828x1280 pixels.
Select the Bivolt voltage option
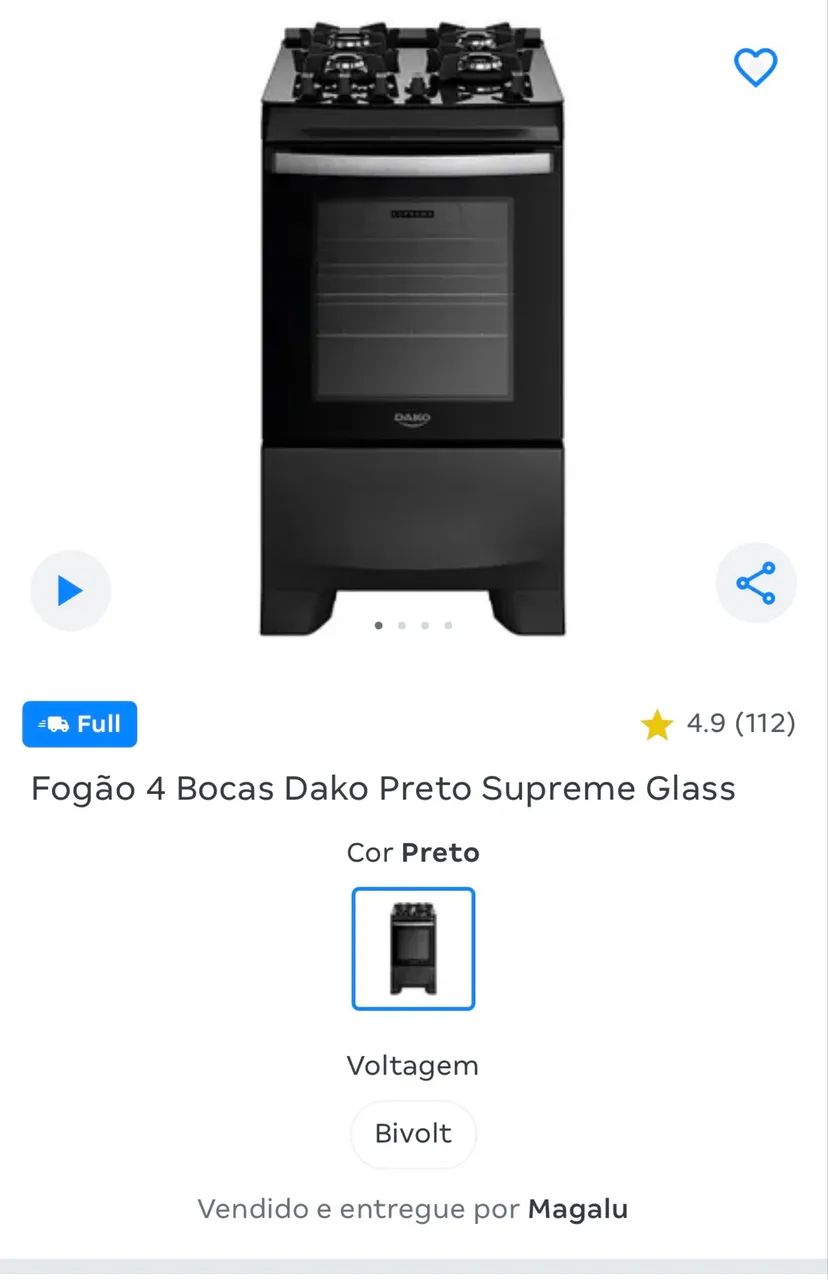tap(413, 1133)
